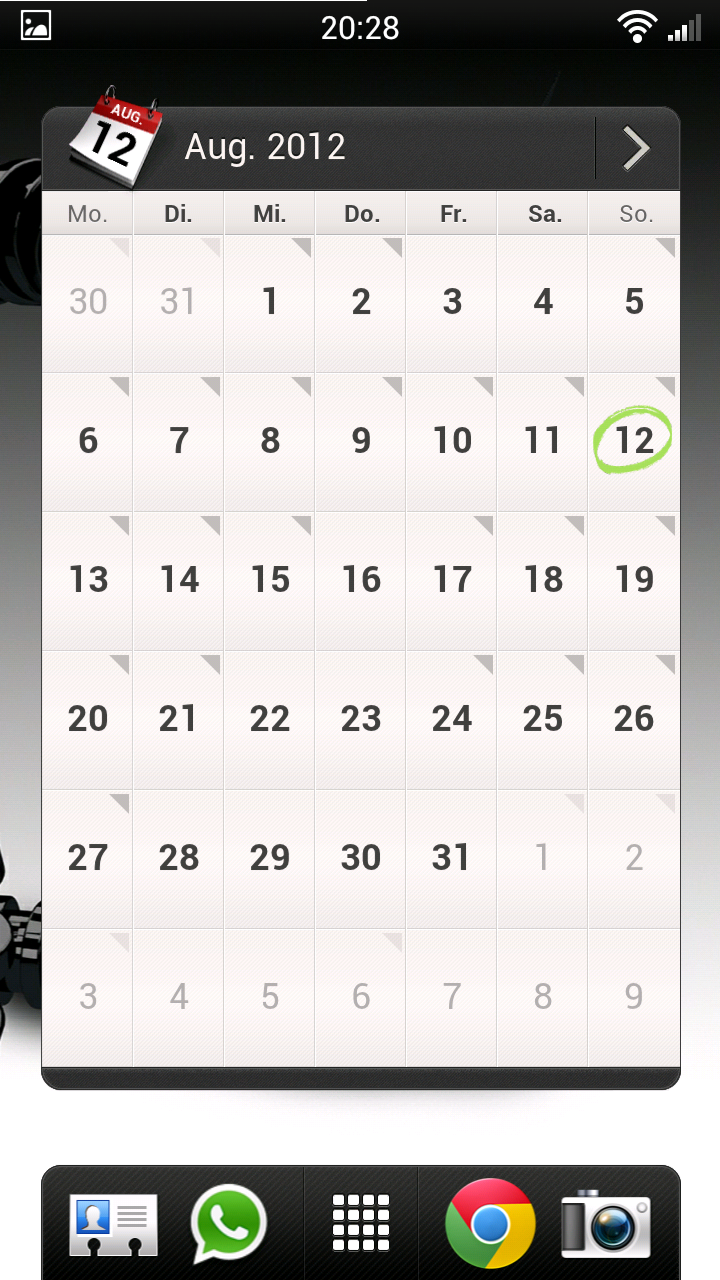
Task: Select the circled date 12 August
Action: (634, 440)
